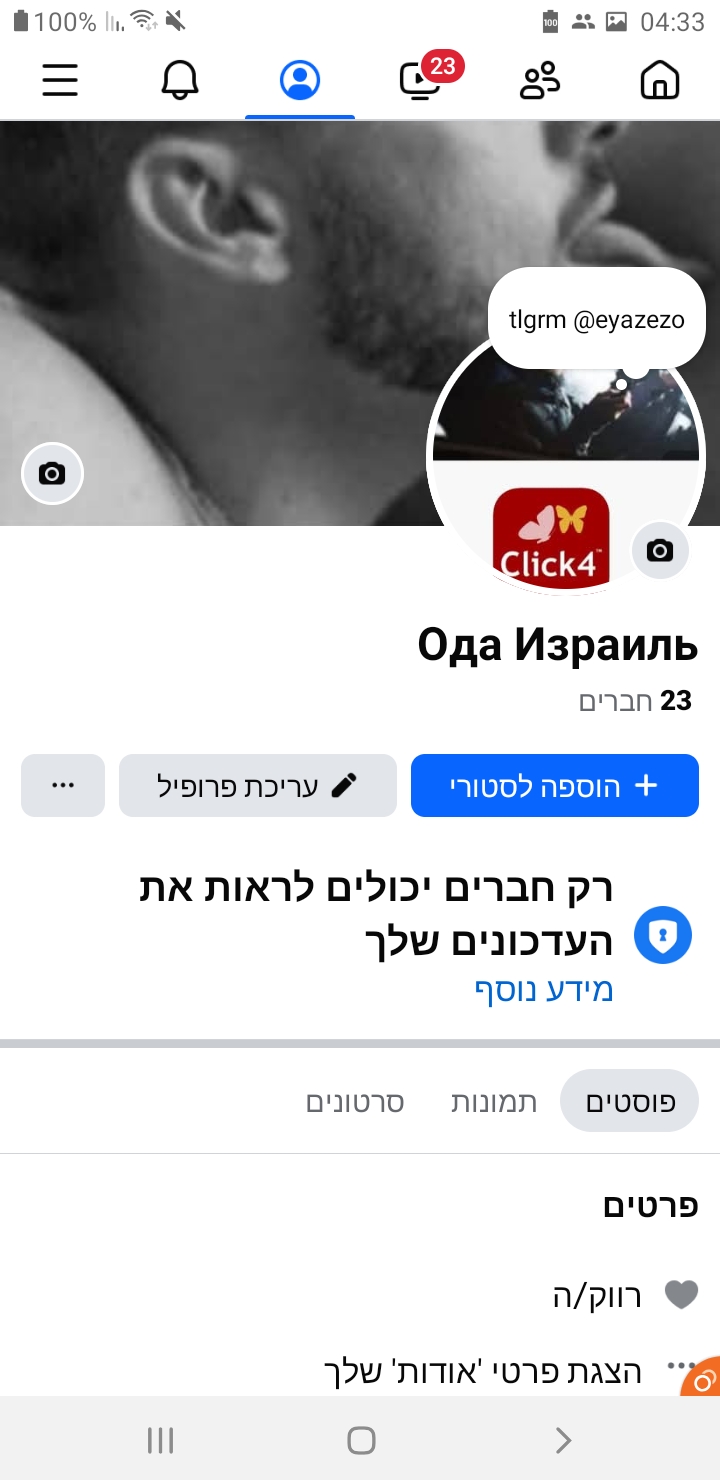720x1480 pixels.
Task: Change the cover photo via camera icon
Action: (x=52, y=473)
